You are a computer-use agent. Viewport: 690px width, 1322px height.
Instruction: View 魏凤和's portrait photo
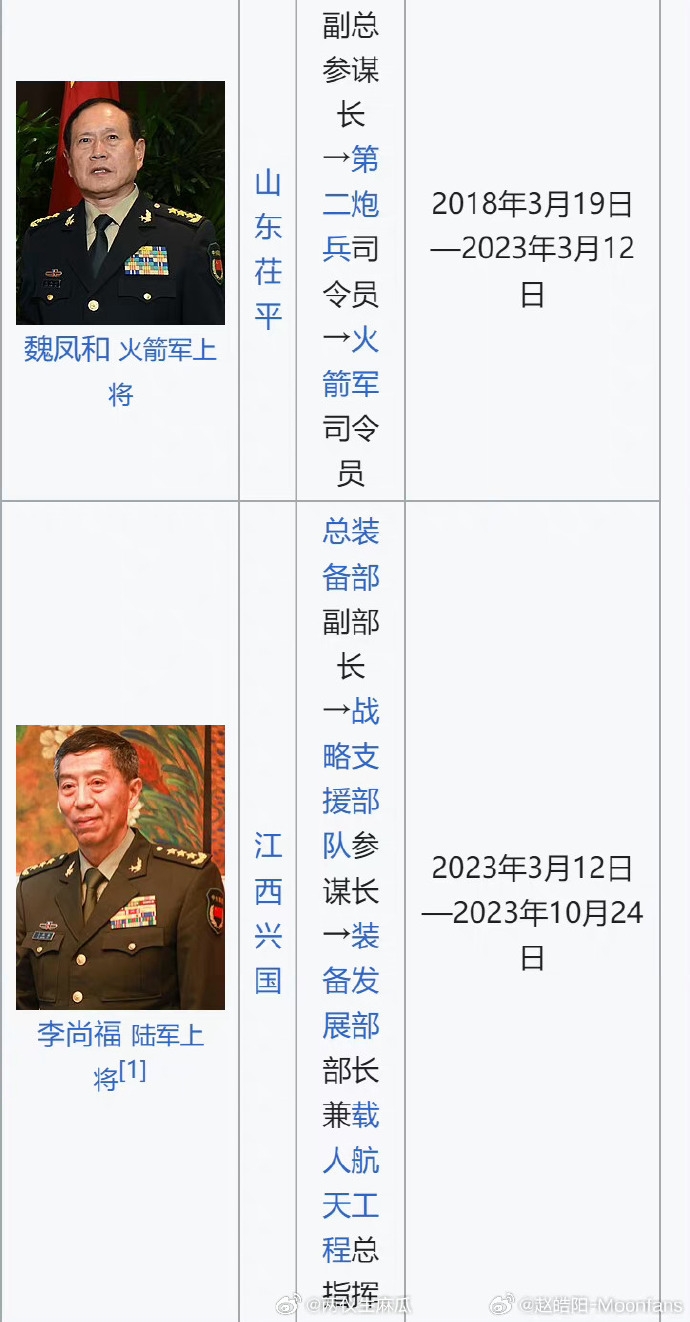(x=120, y=203)
